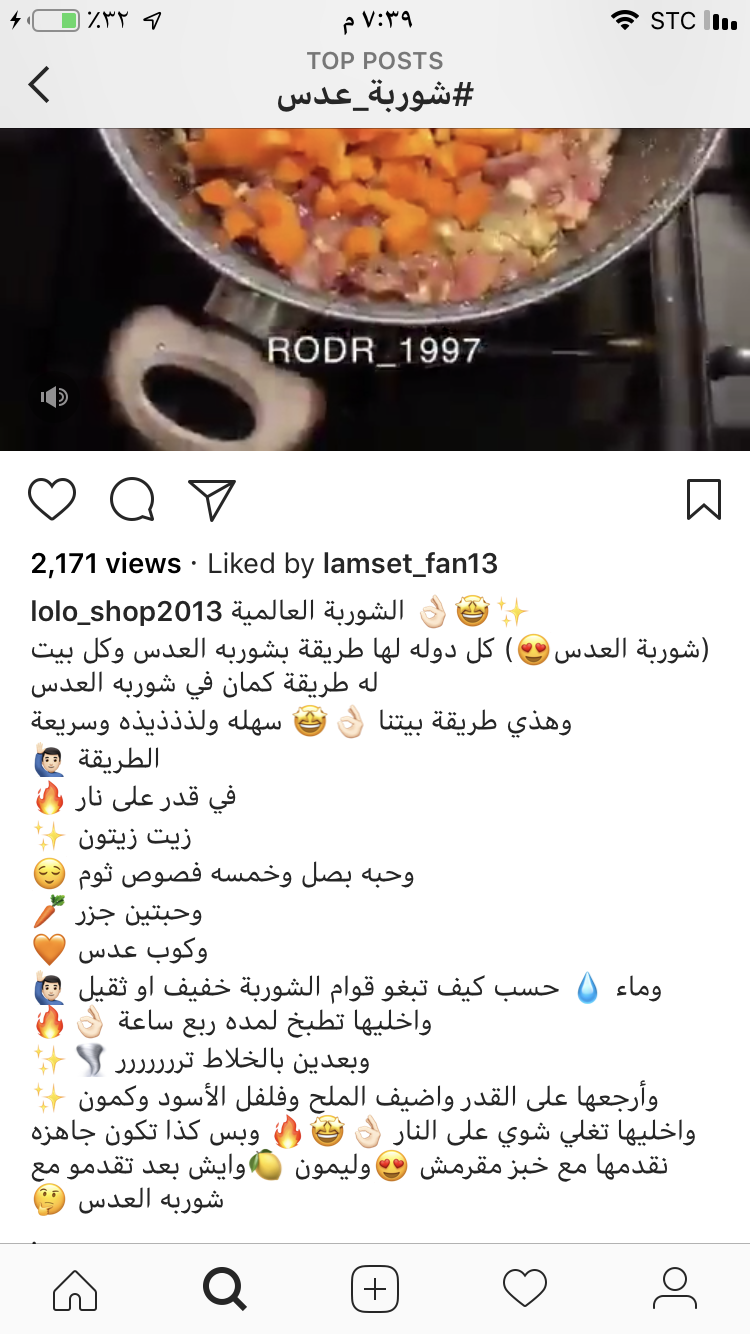The image size is (750, 1334).
Task: Switch to the Home feed tab
Action: click(75, 1288)
